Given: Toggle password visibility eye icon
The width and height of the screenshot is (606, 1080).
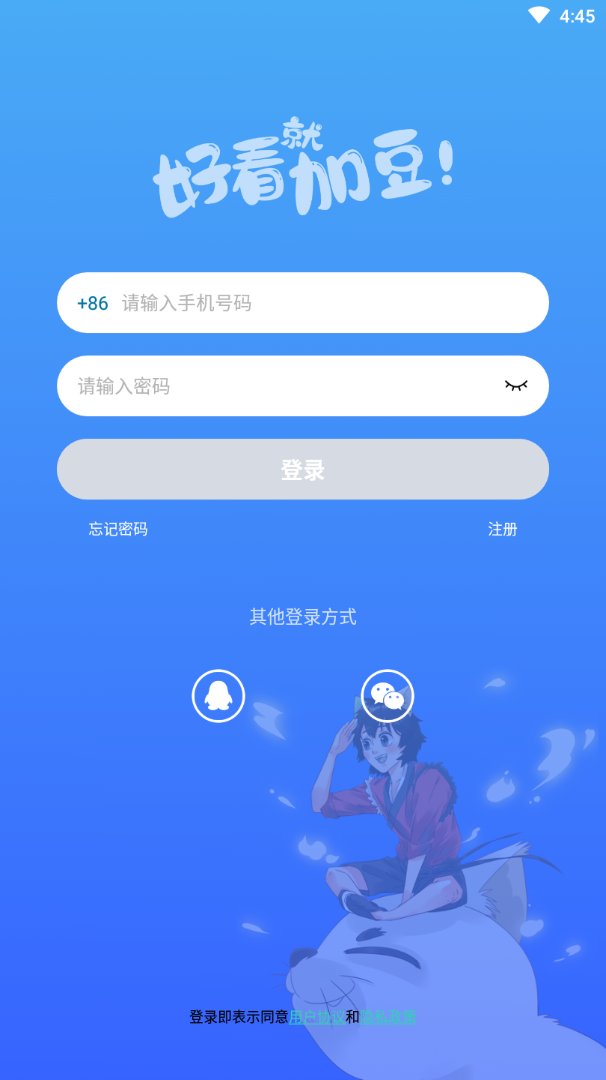Looking at the screenshot, I should [515, 386].
